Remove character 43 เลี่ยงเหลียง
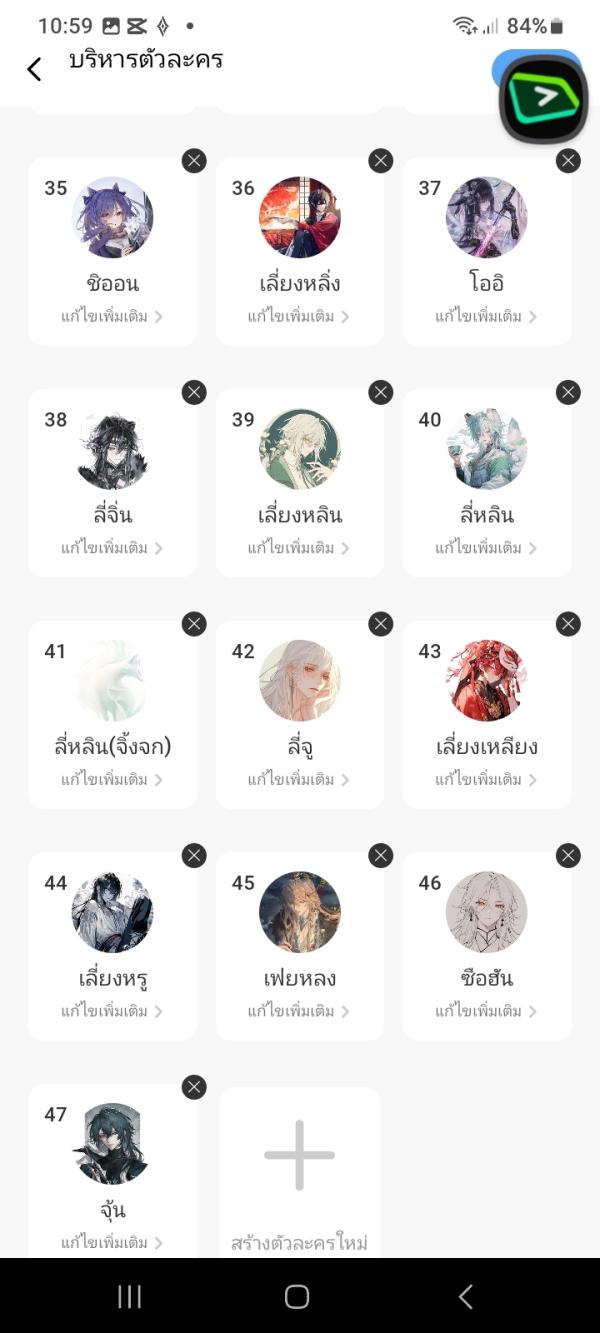The height and width of the screenshot is (1333, 600). (568, 624)
